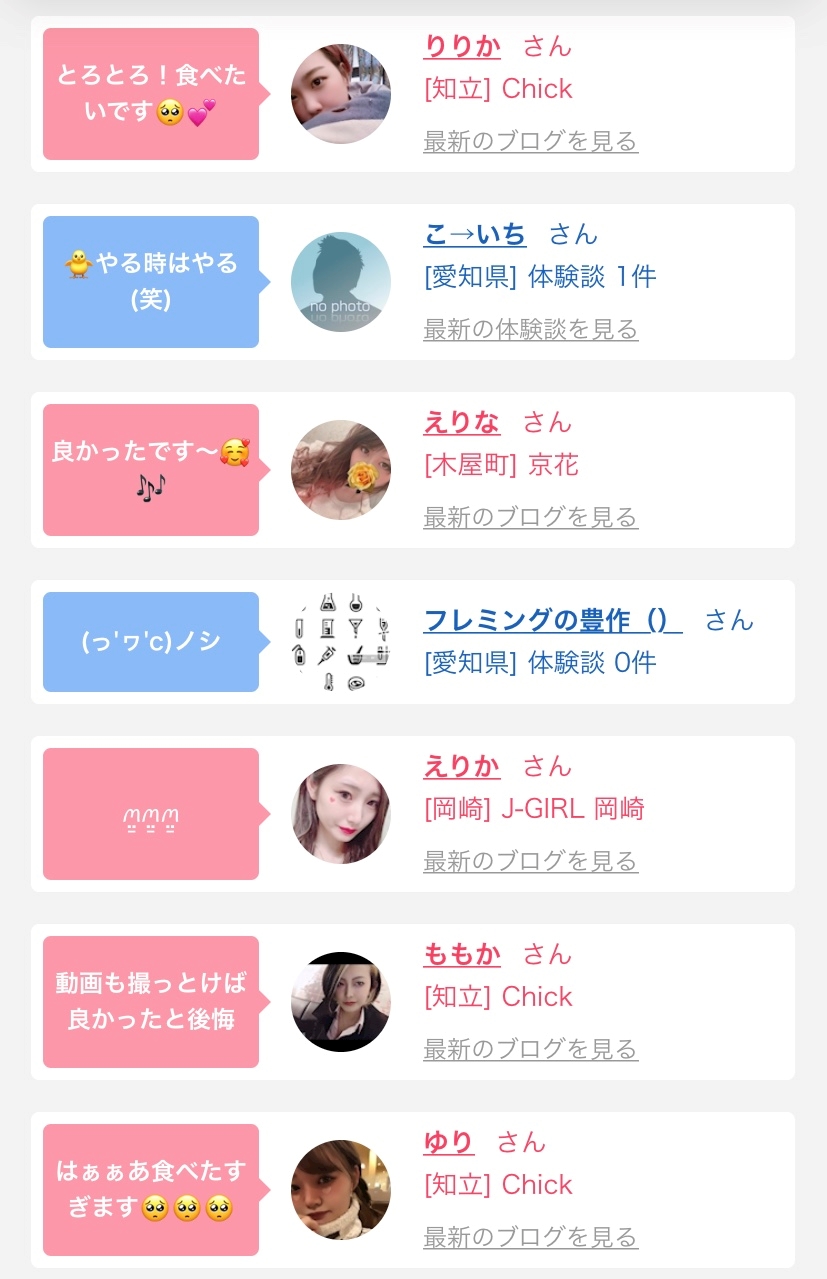Tap ももか's avatar photo

341,1002
